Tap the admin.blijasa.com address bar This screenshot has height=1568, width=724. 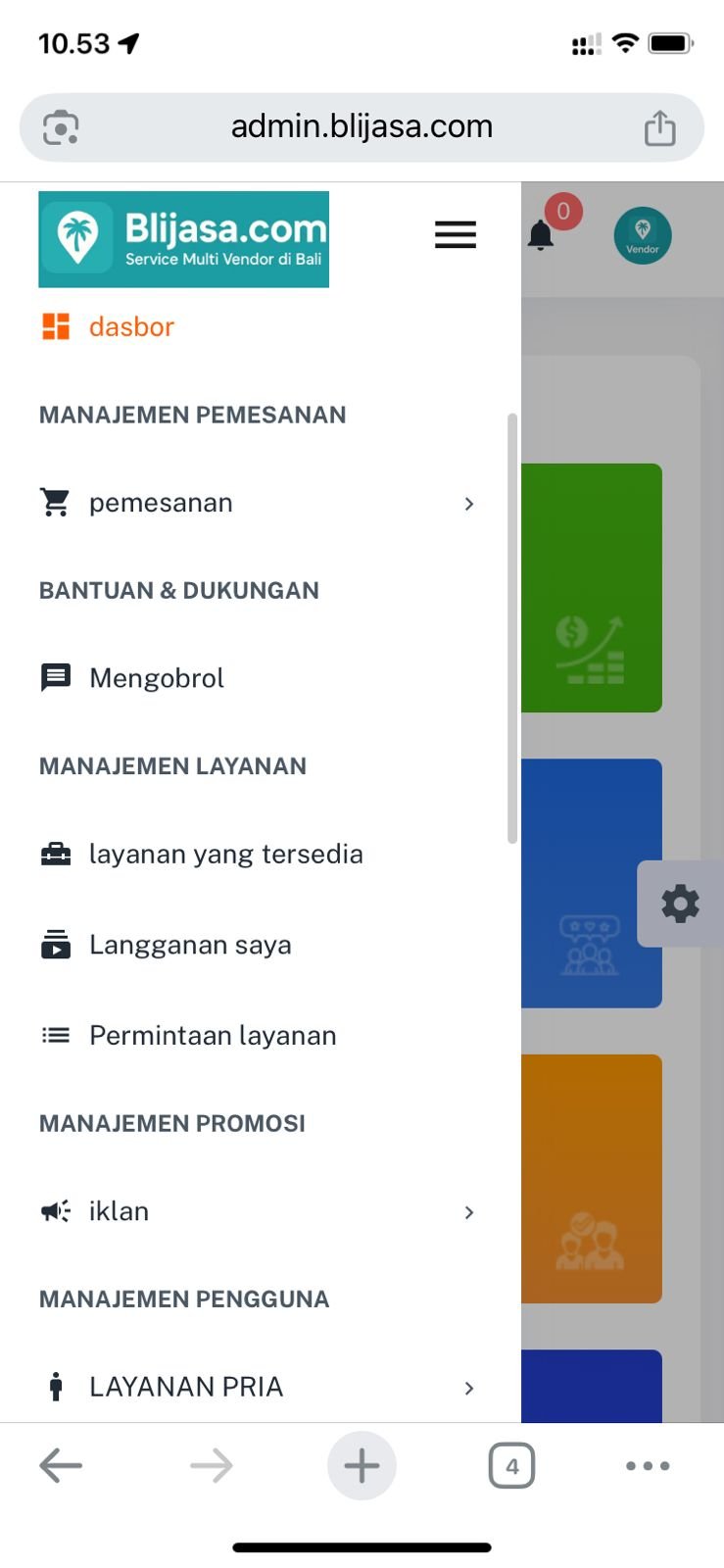pyautogui.click(x=361, y=125)
